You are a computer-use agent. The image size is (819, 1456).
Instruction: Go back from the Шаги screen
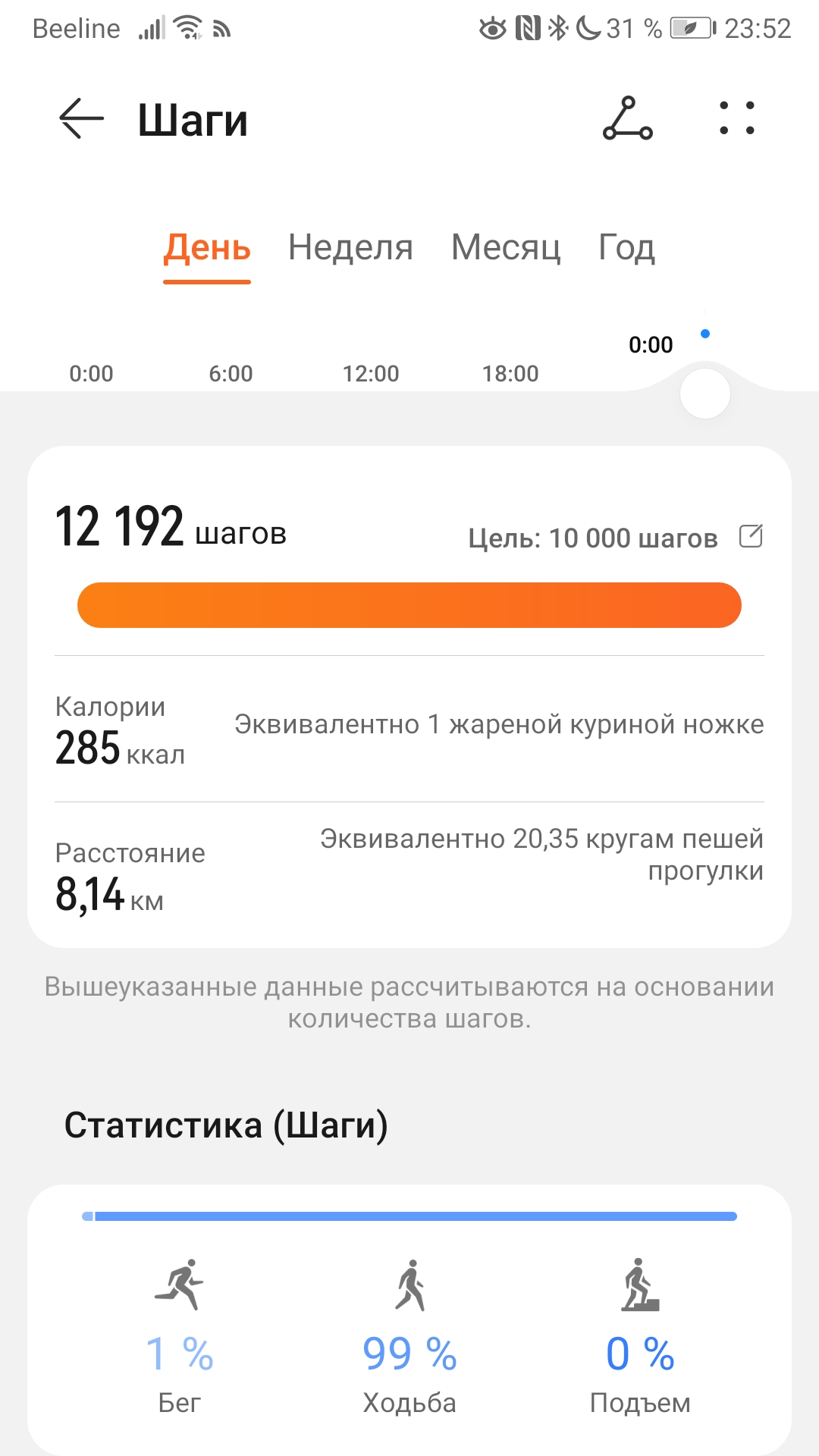[x=81, y=119]
